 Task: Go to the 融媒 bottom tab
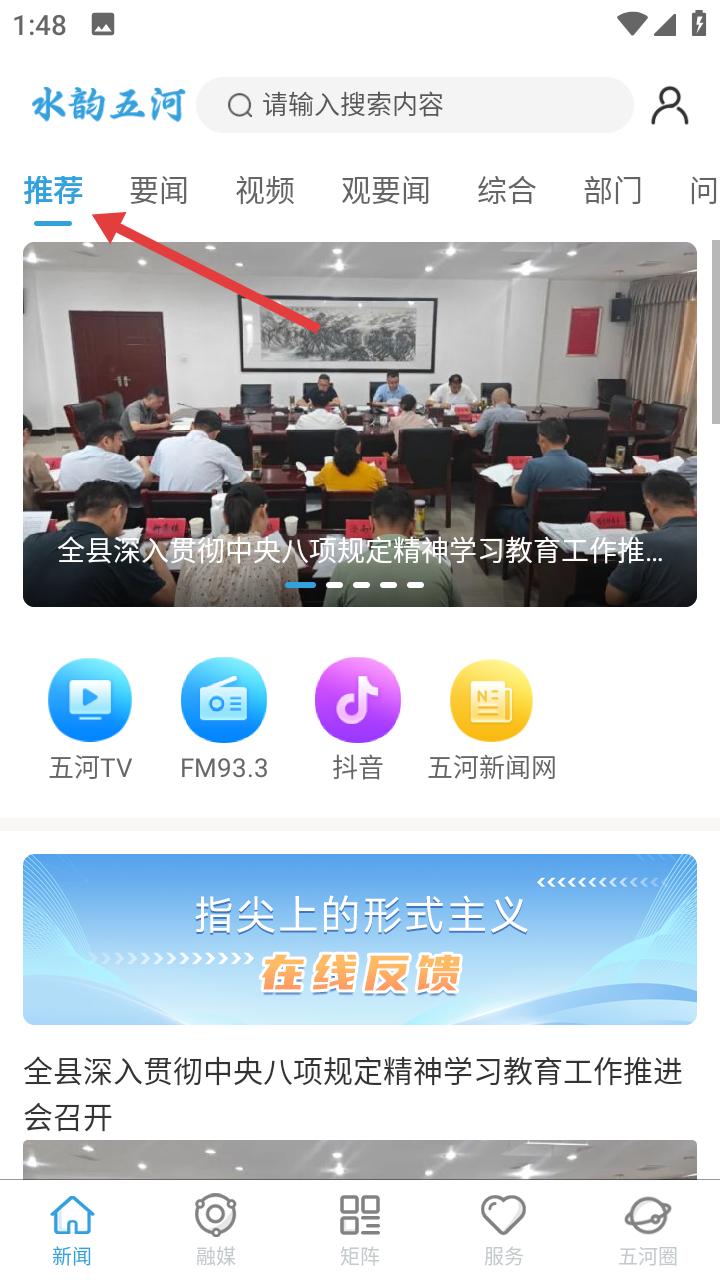215,1230
